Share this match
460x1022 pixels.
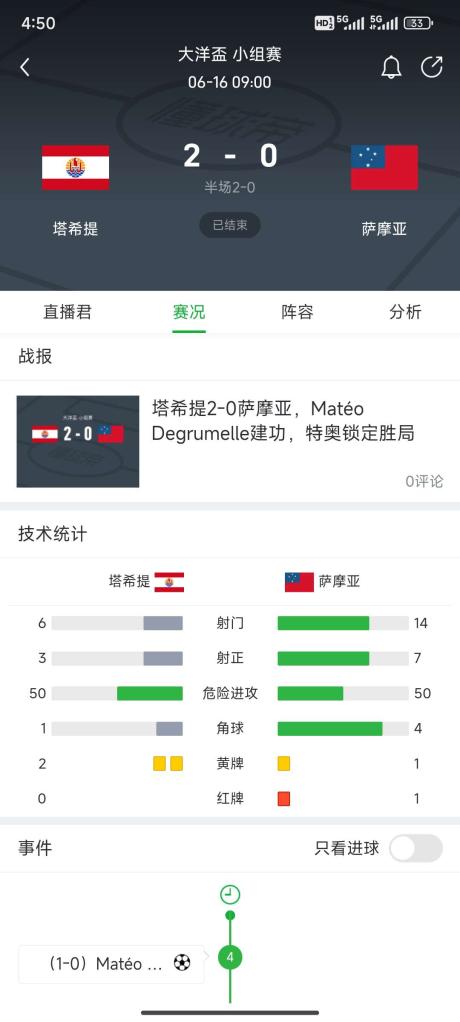click(431, 67)
